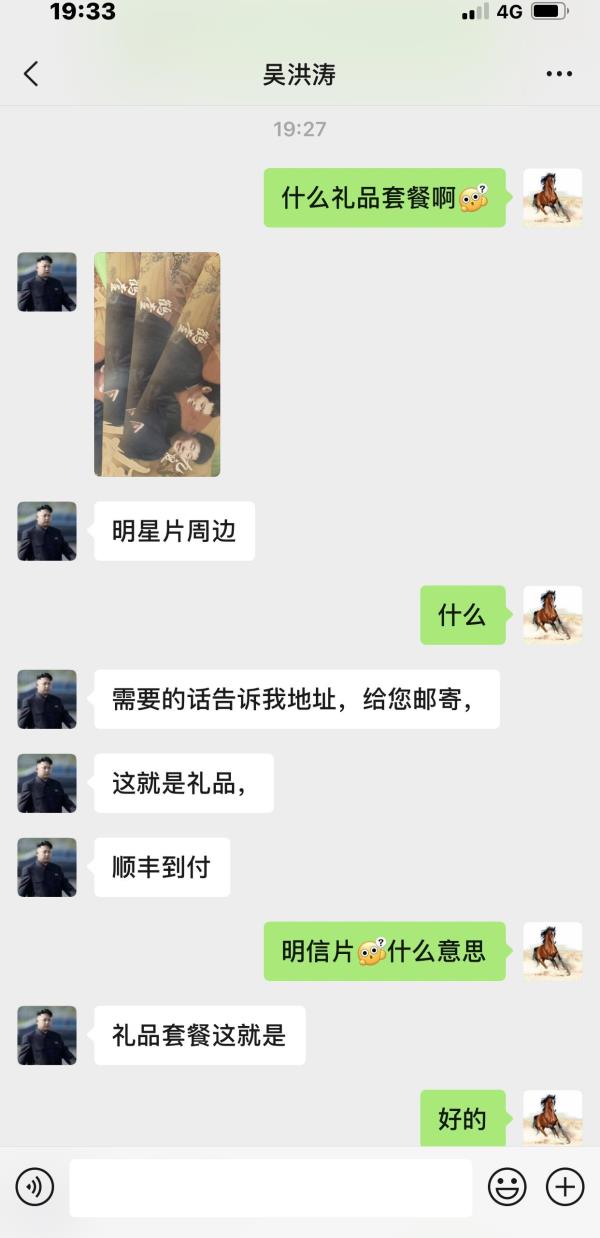View contact avatar beside 明星片周边 message
Image resolution: width=600 pixels, height=1238 pixels.
click(x=47, y=531)
